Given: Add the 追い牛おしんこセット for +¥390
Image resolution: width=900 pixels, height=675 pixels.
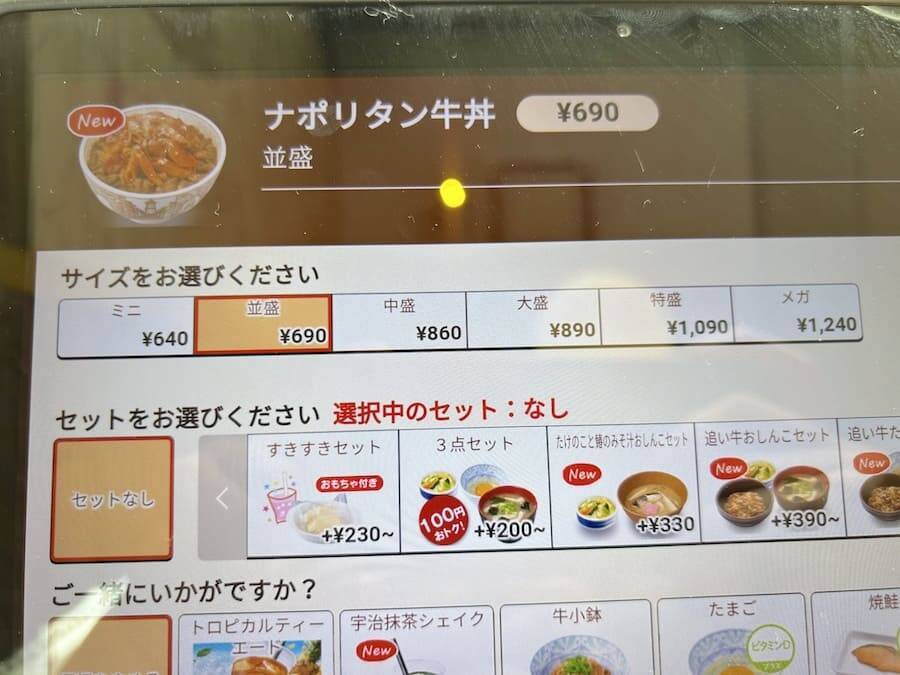Looking at the screenshot, I should pos(768,480).
